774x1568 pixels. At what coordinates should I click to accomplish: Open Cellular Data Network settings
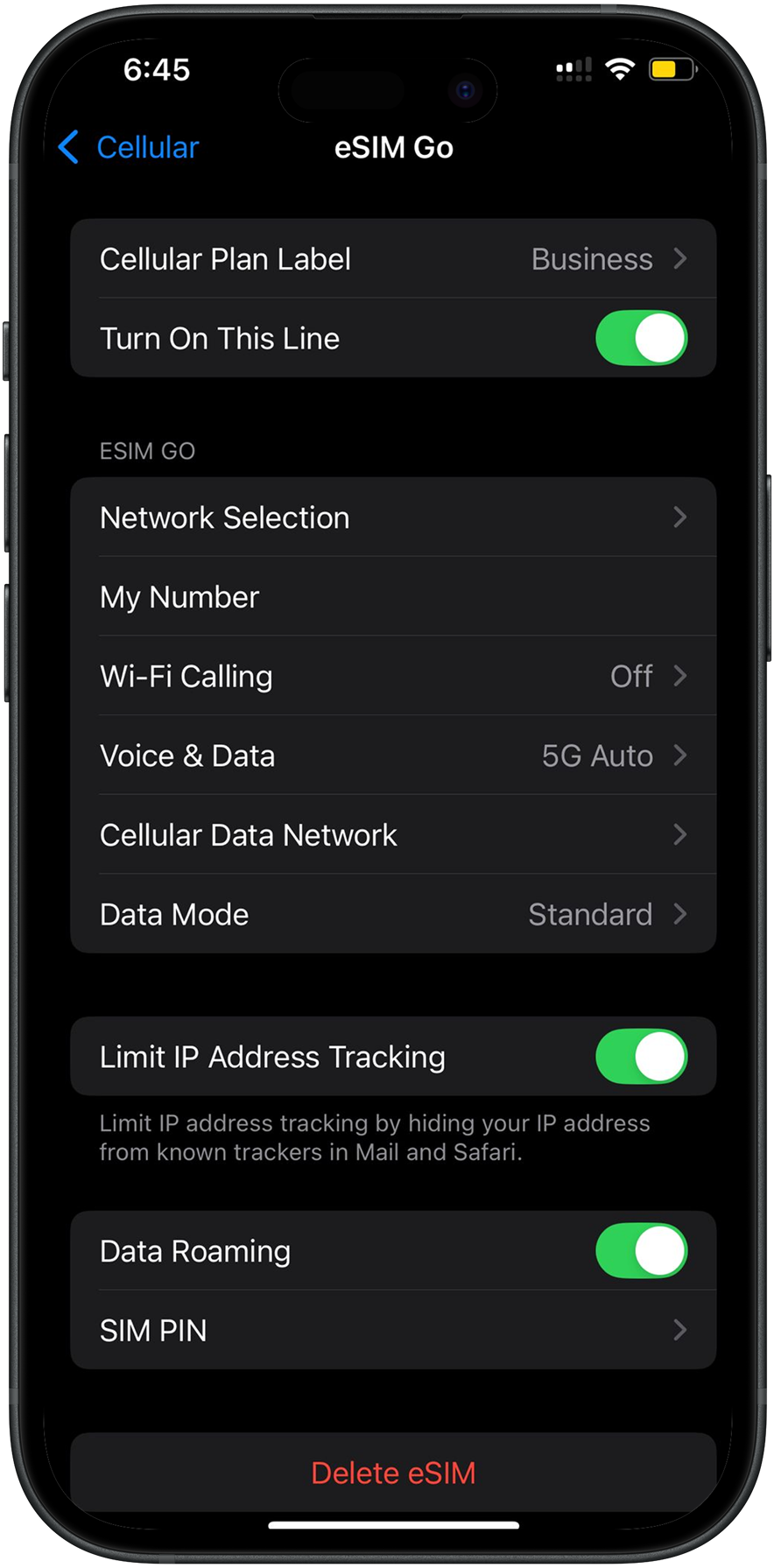[x=392, y=835]
